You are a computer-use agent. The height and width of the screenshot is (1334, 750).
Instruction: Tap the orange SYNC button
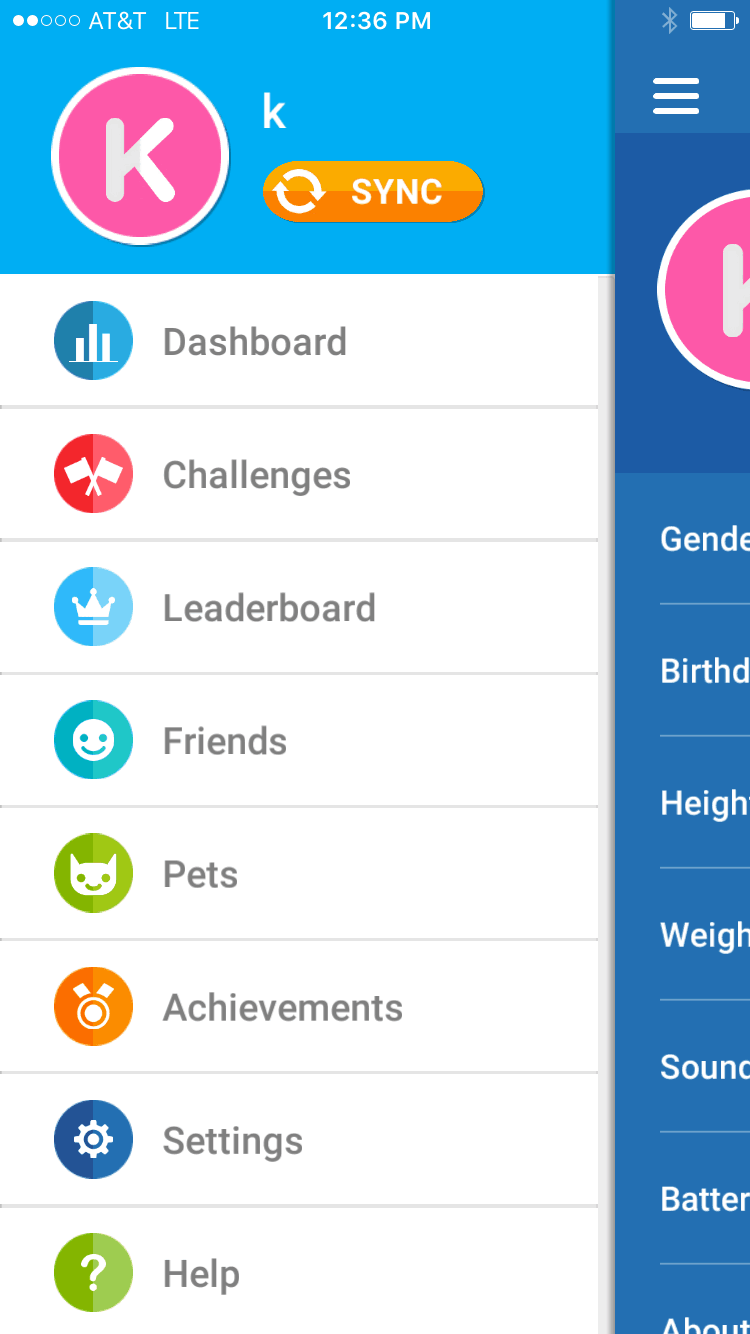(373, 191)
